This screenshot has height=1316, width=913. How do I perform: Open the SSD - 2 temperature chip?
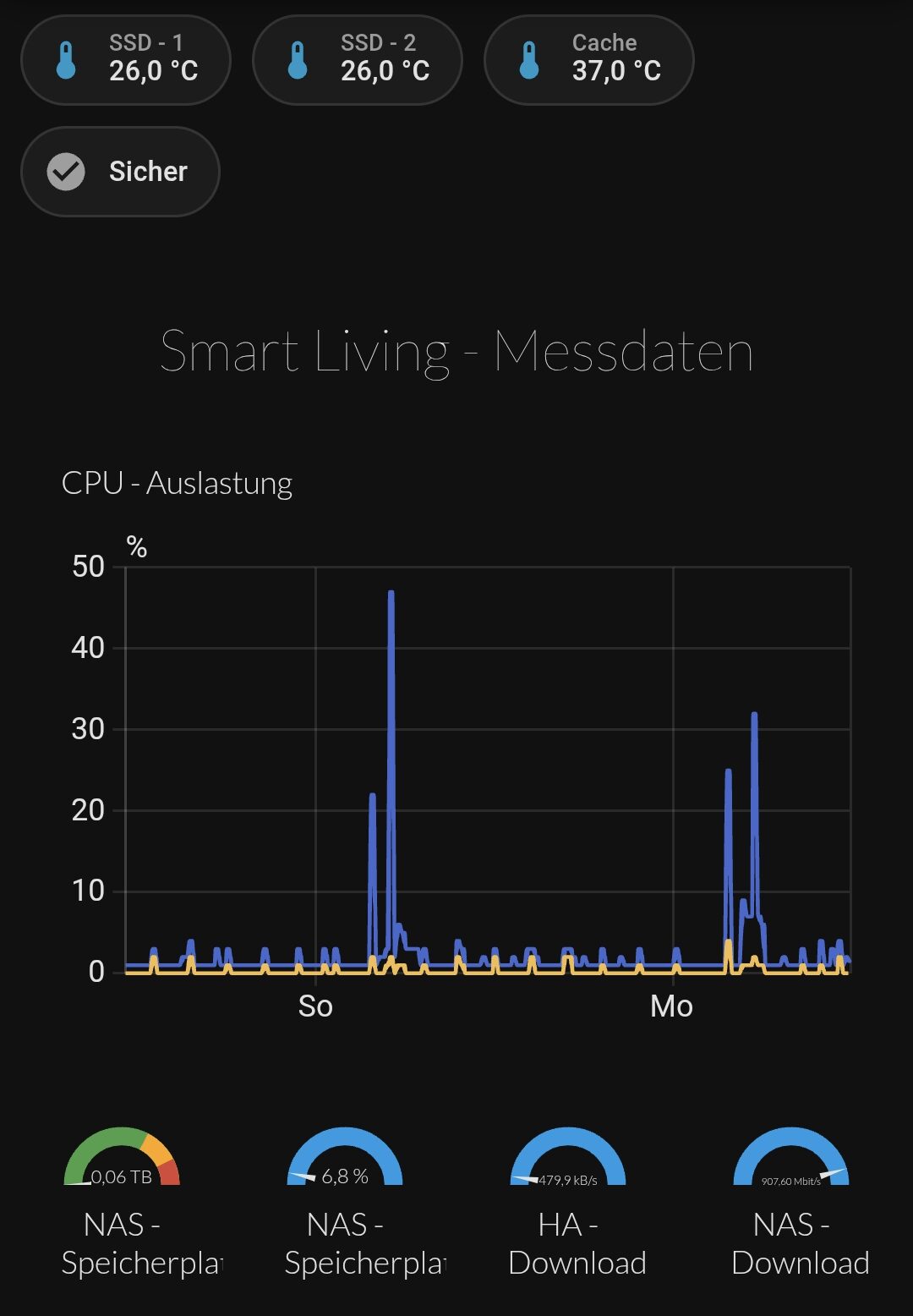point(358,60)
